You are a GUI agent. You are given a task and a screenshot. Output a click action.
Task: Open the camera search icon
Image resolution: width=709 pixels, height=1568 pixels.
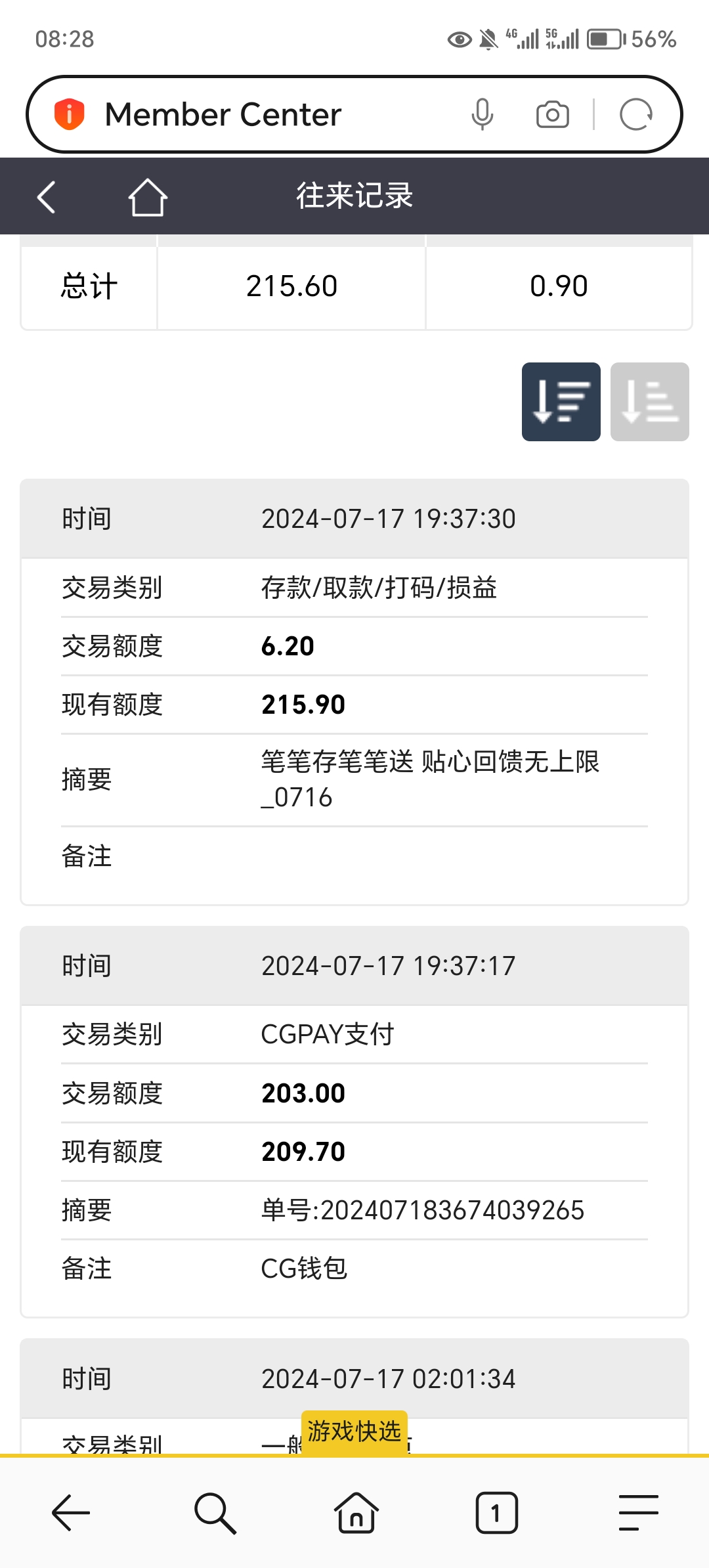pyautogui.click(x=552, y=115)
